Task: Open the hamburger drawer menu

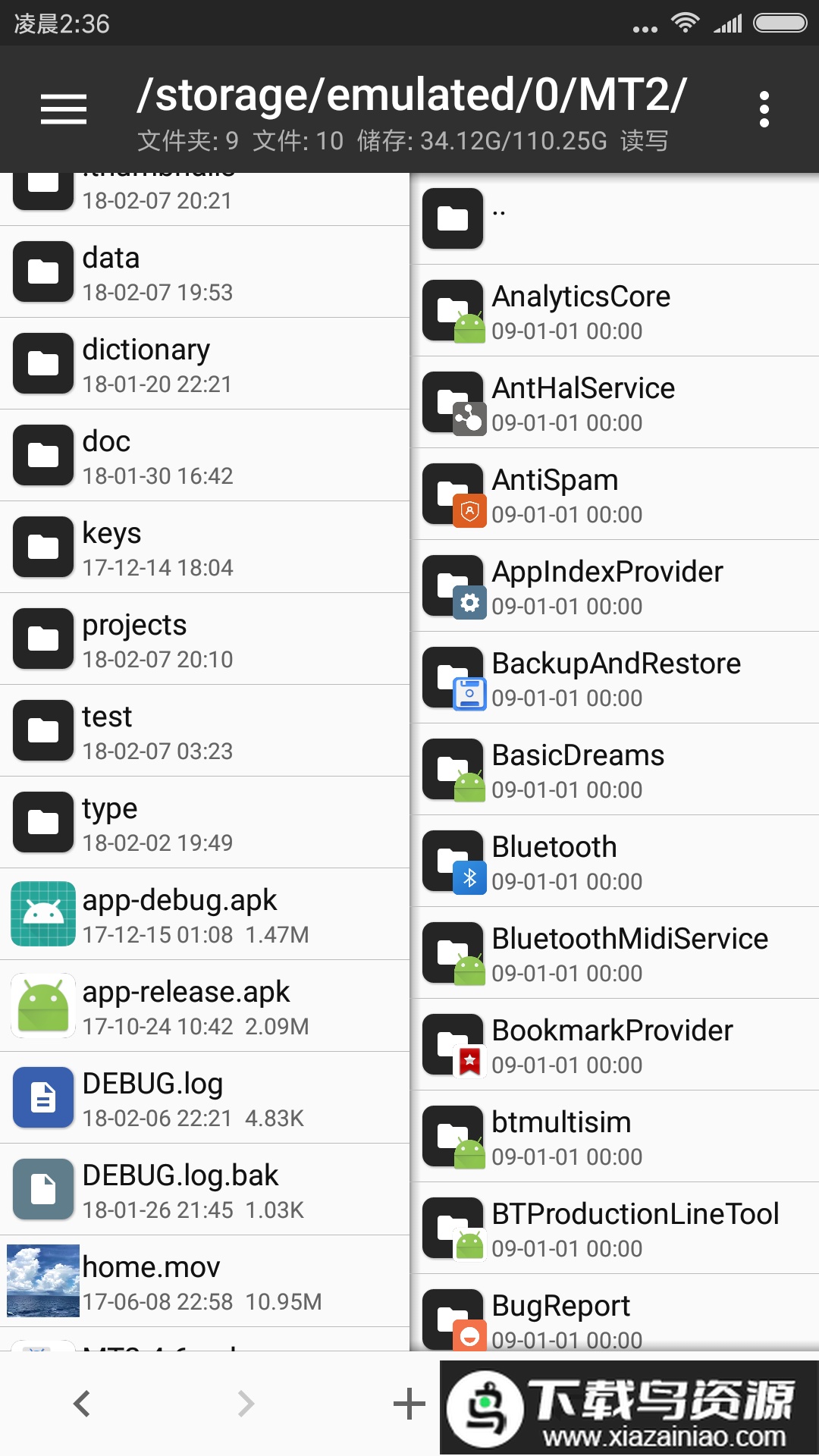Action: click(x=64, y=109)
